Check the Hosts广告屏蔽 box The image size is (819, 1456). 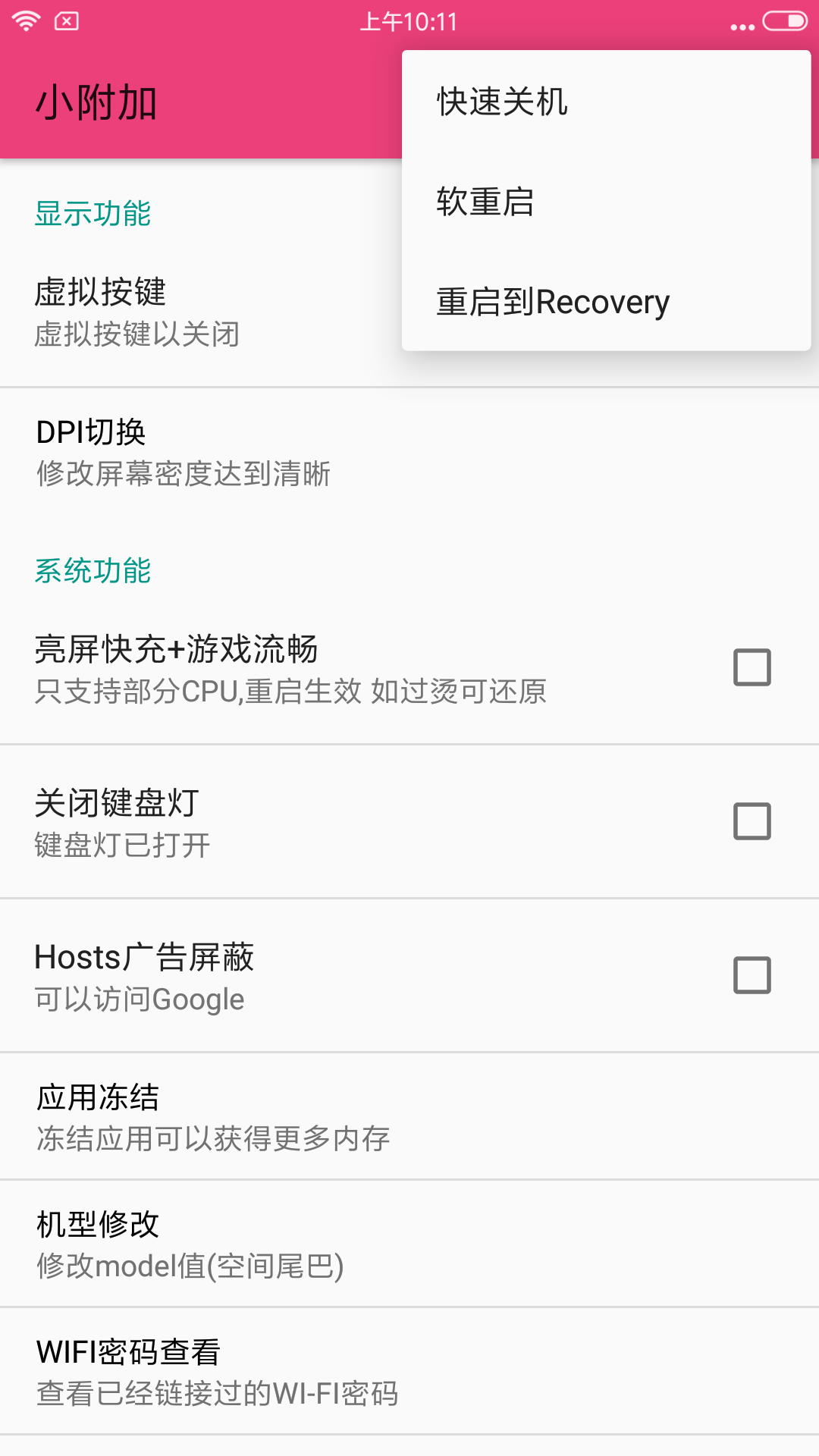(752, 975)
